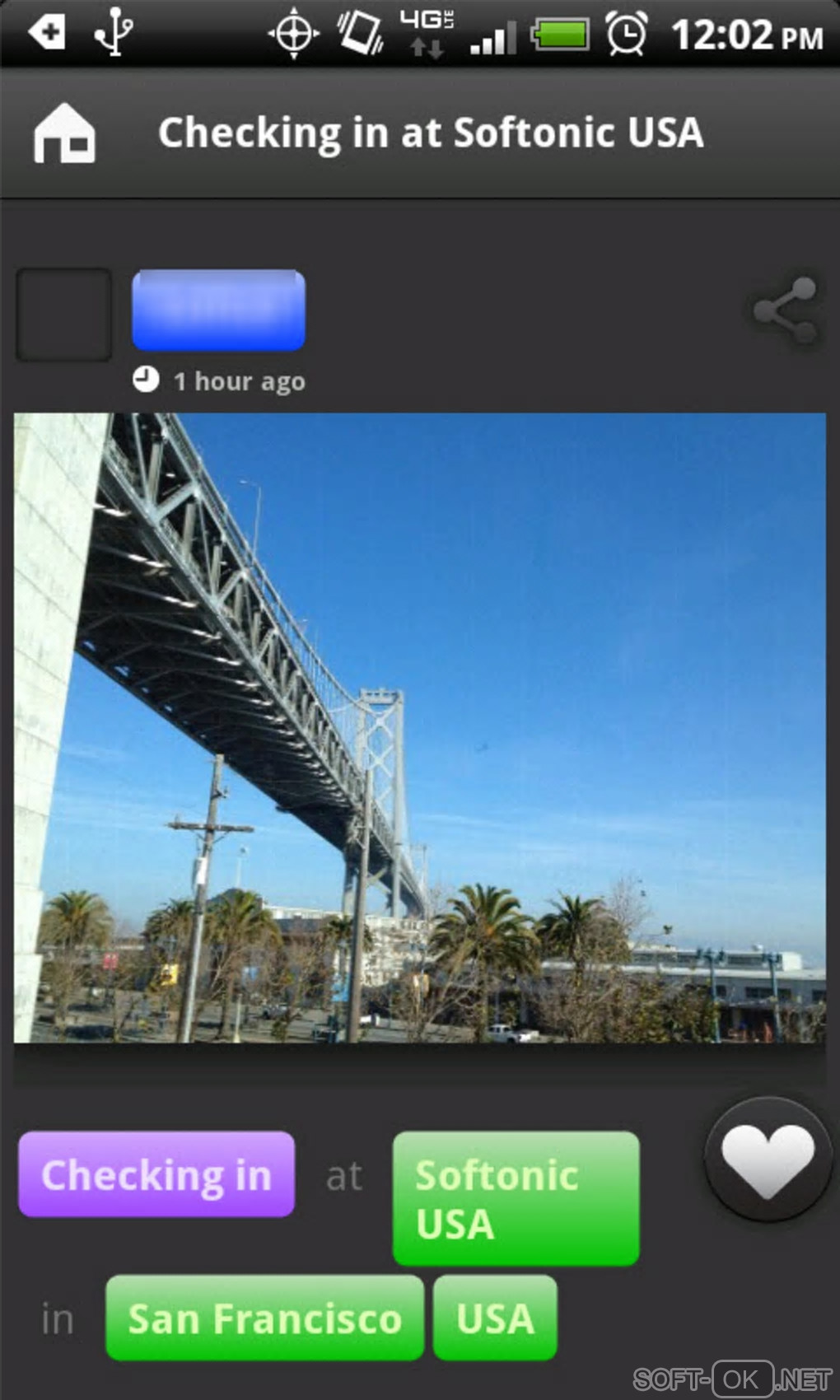Go to the home screen icon
Image resolution: width=840 pixels, height=1400 pixels.
(64, 133)
